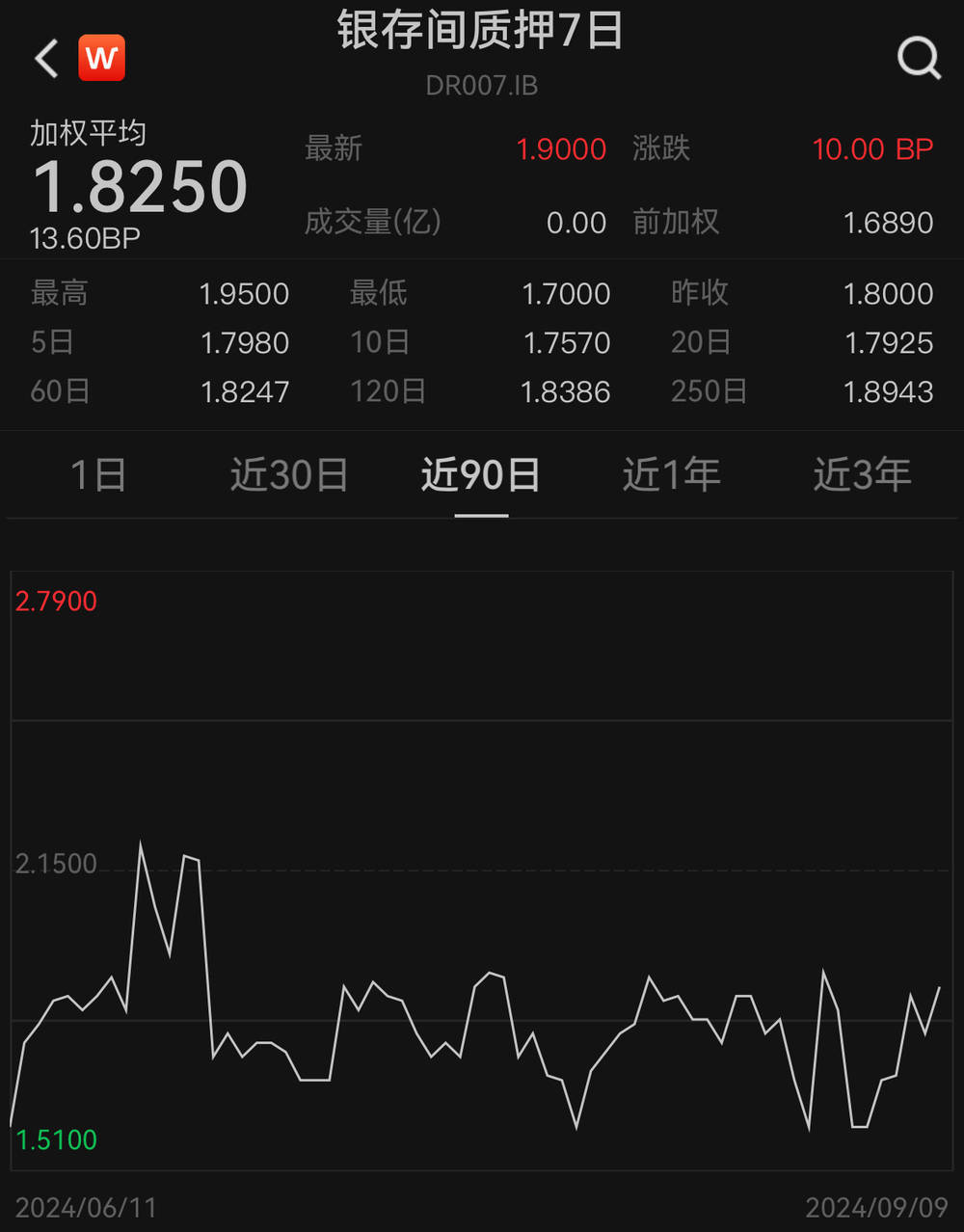The width and height of the screenshot is (964, 1232).
Task: Tap the back arrow to return
Action: [x=44, y=58]
